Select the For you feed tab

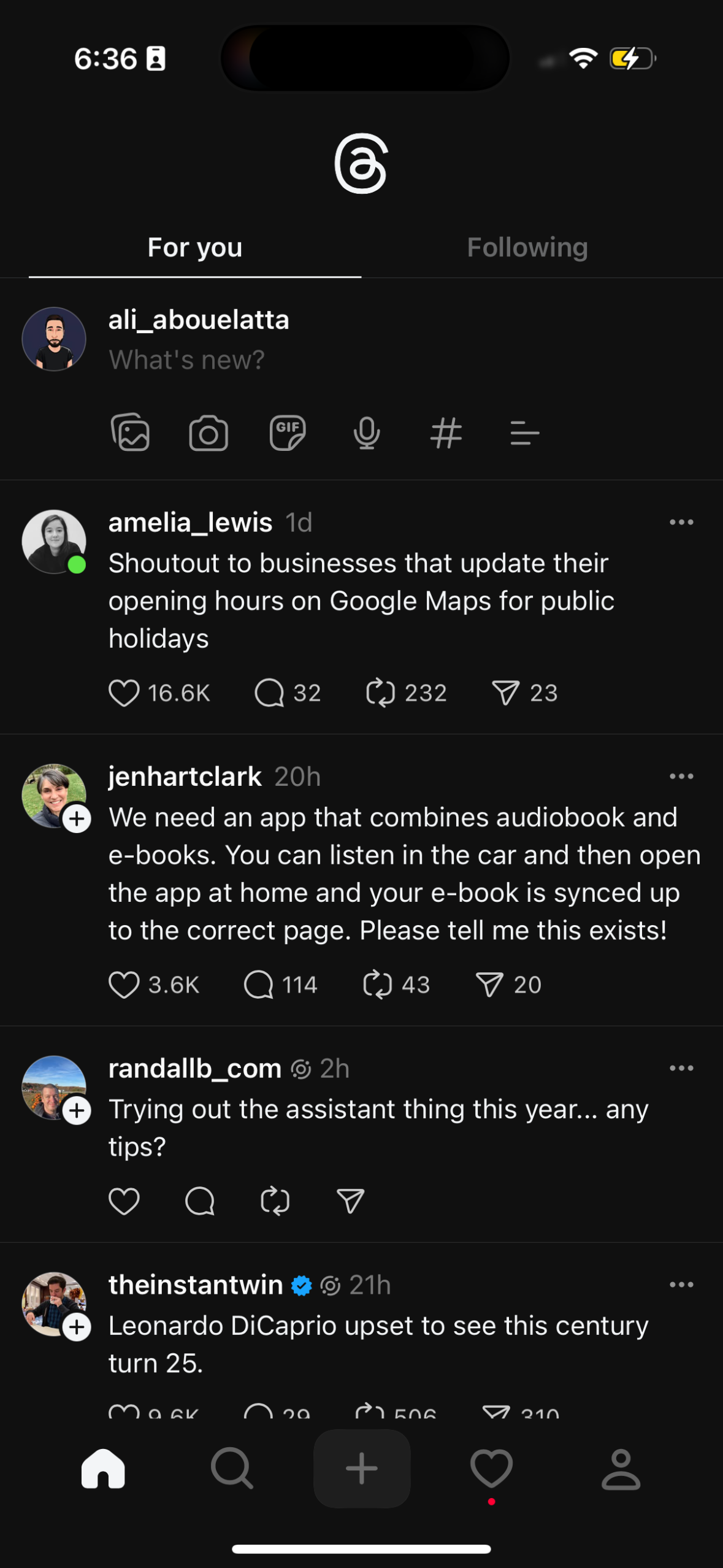click(x=195, y=247)
